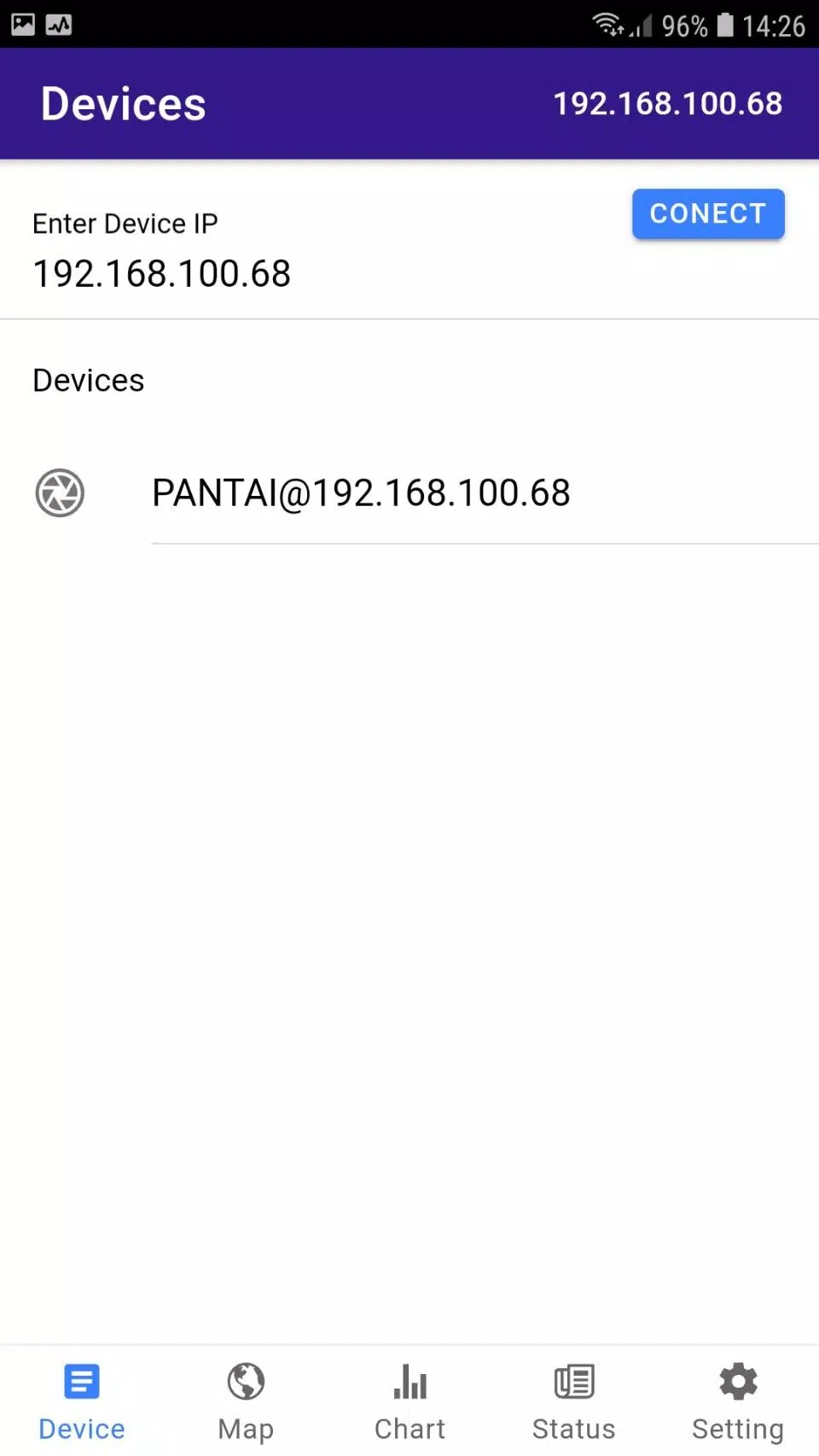
Task: Open the Setting tab
Action: tap(737, 1401)
